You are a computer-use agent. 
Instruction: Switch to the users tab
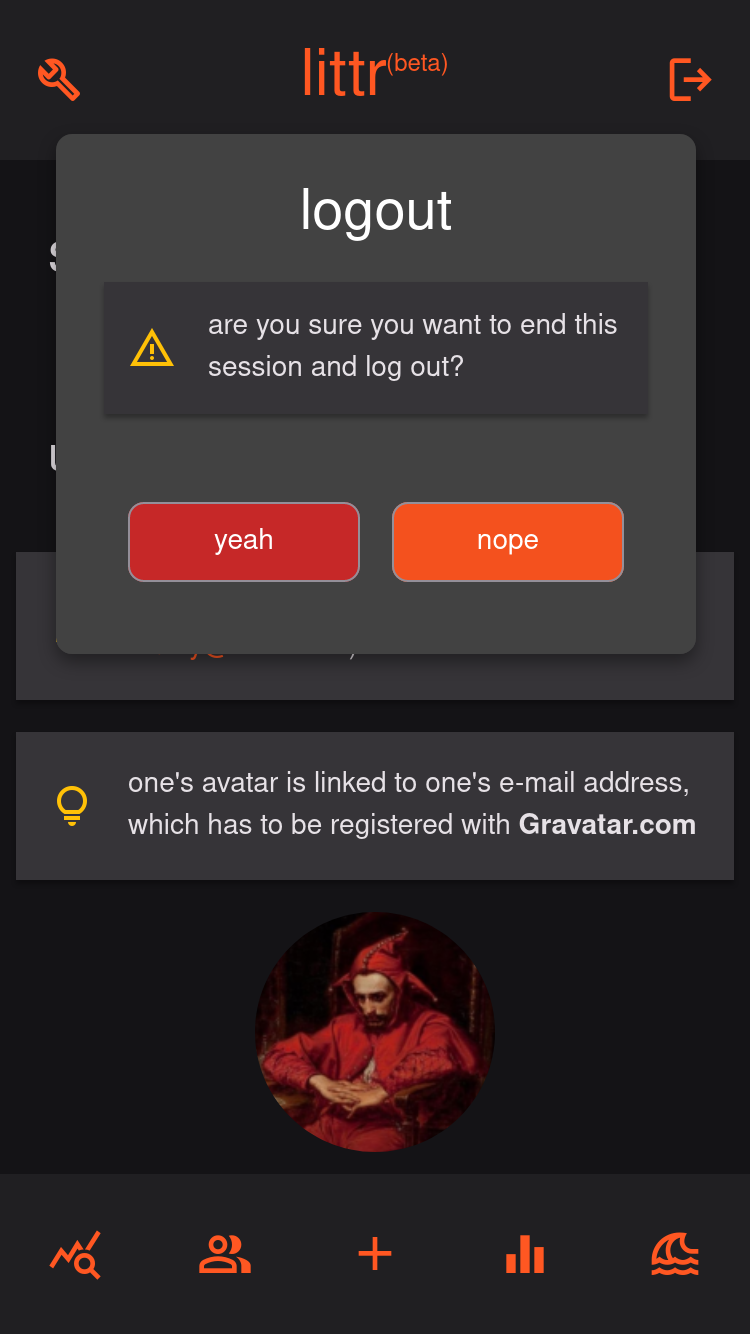pos(225,1254)
